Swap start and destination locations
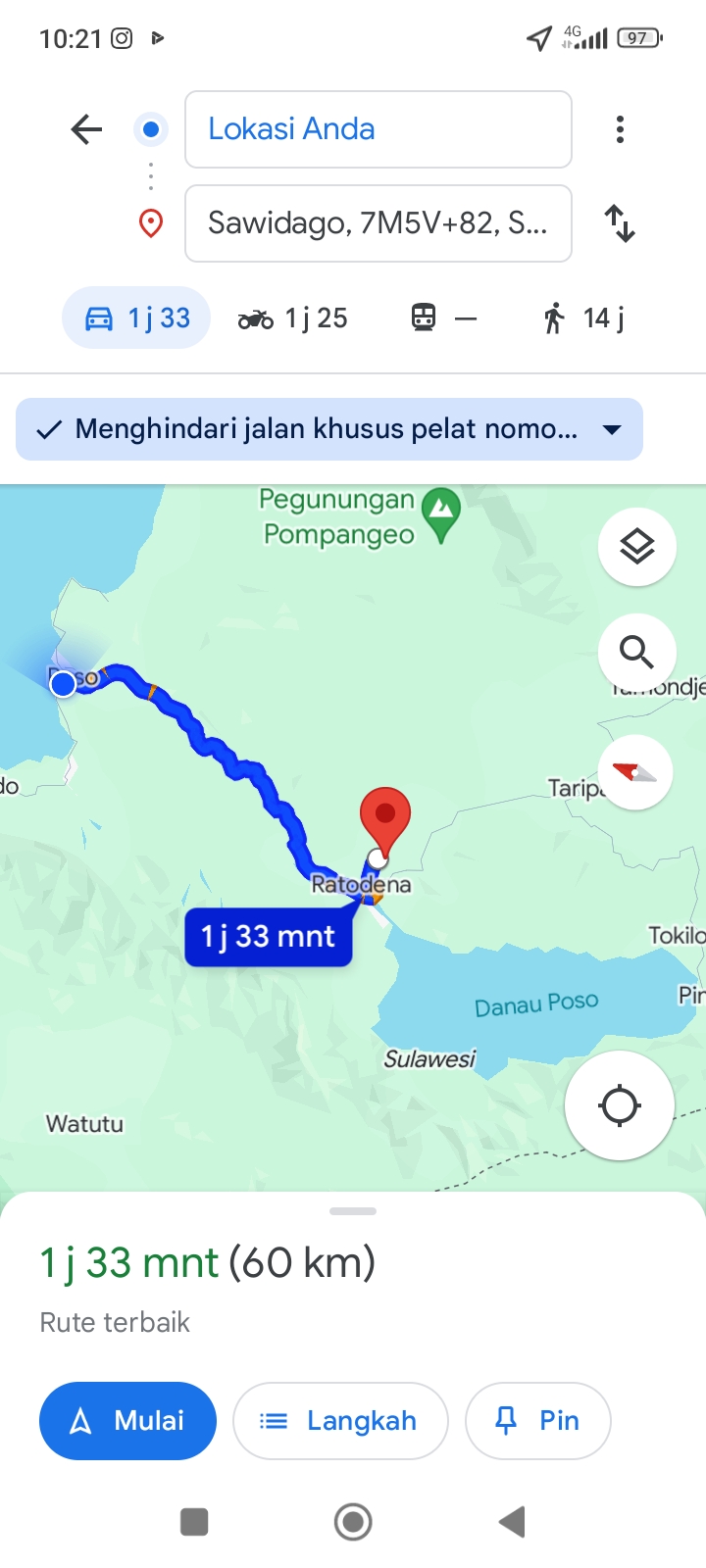Image resolution: width=706 pixels, height=1568 pixels. [620, 223]
